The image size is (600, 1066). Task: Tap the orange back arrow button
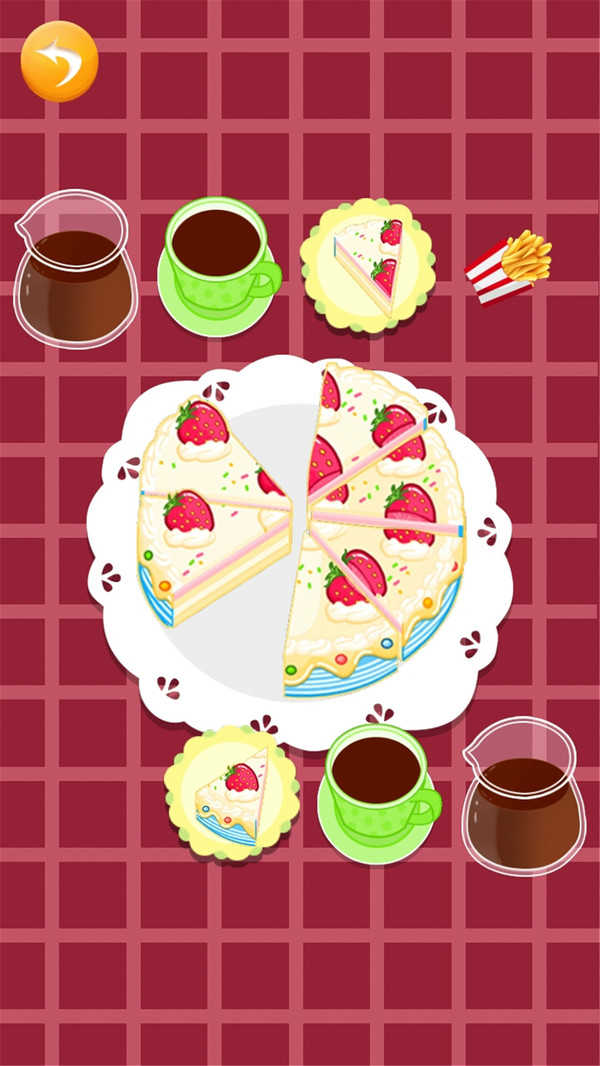click(x=59, y=61)
